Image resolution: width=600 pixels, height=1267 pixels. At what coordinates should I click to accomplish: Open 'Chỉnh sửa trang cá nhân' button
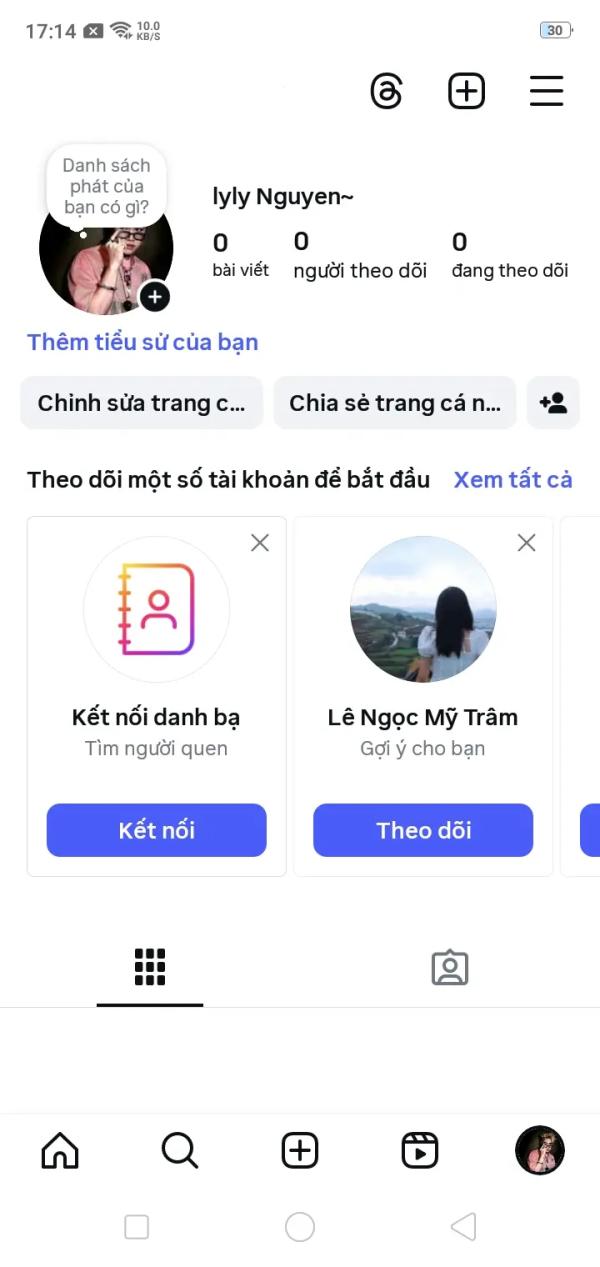141,403
